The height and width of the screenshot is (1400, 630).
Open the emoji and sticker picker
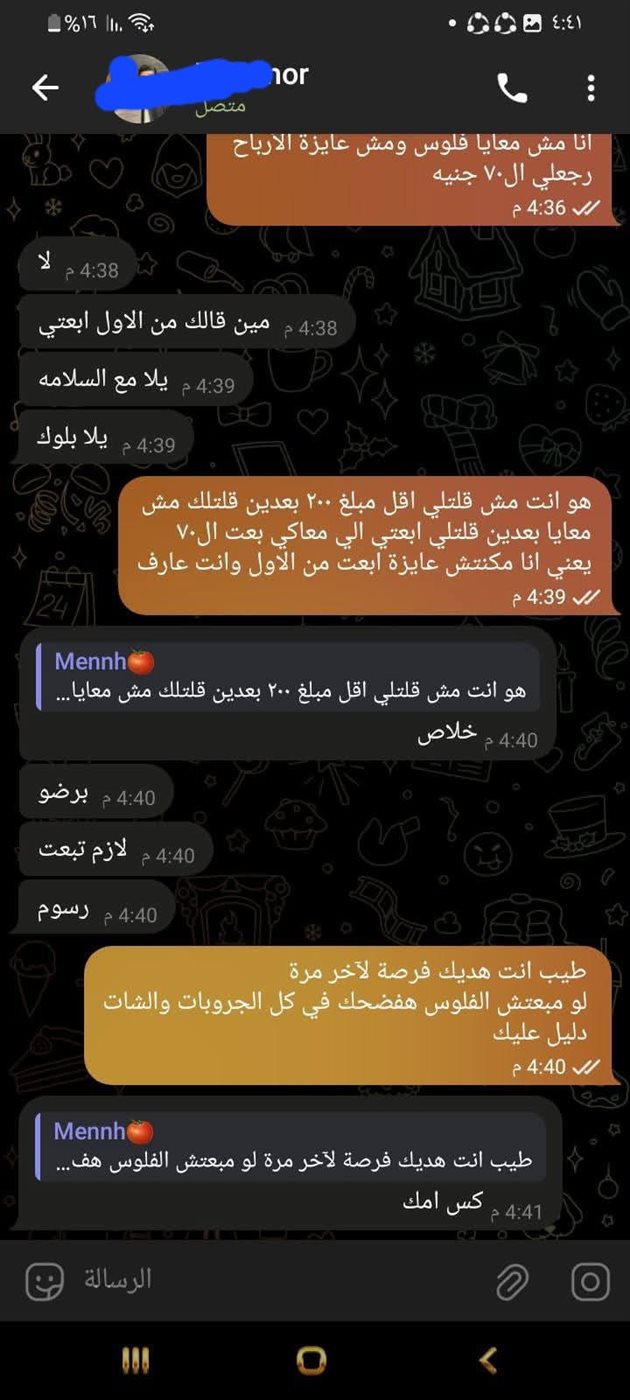point(44,1281)
